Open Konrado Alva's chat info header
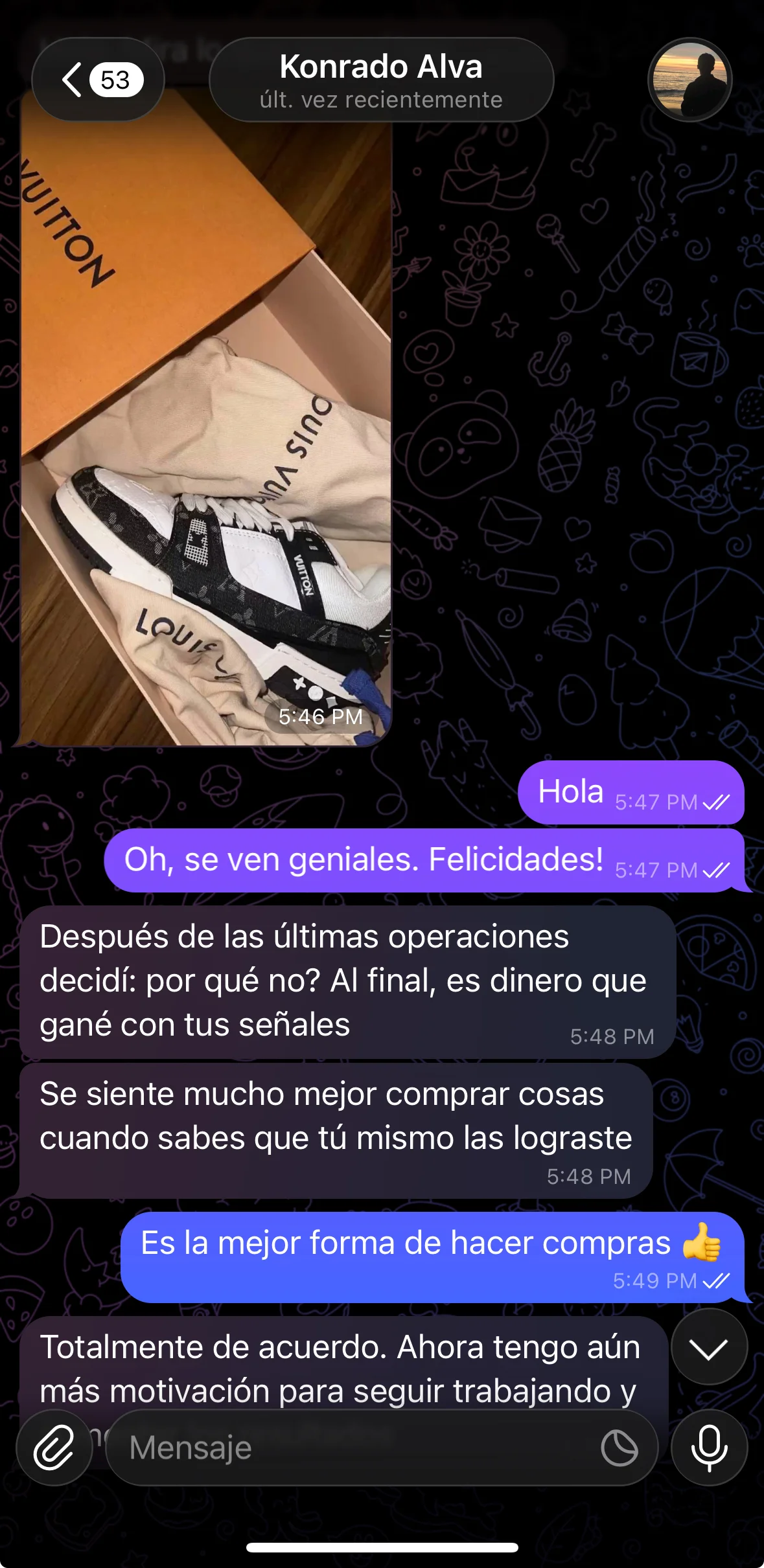Image resolution: width=764 pixels, height=1568 pixels. [381, 80]
